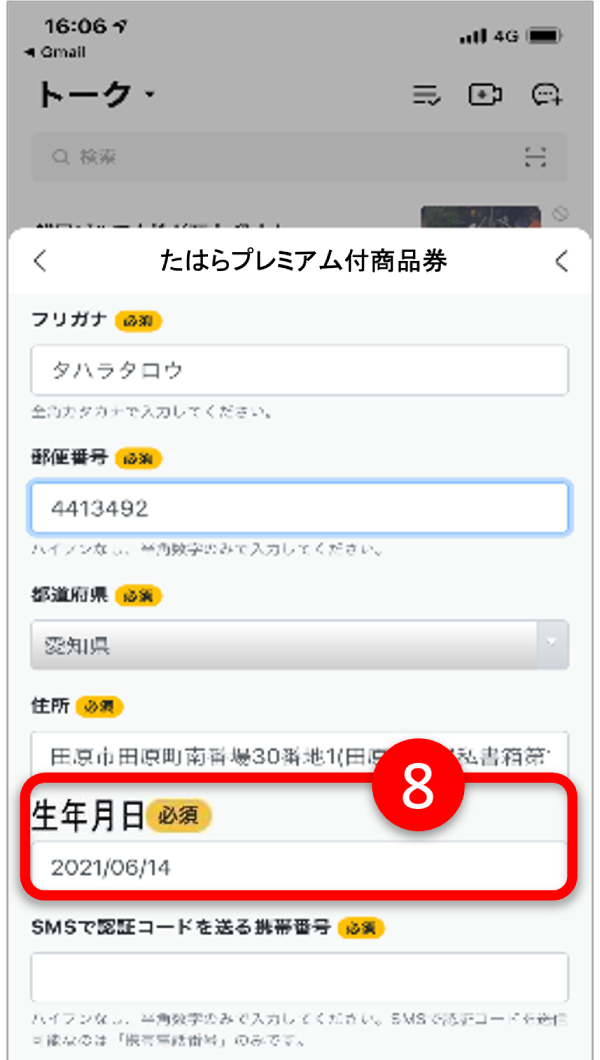Enter the SMS mobile number field
This screenshot has height=1060, width=600.
point(299,977)
